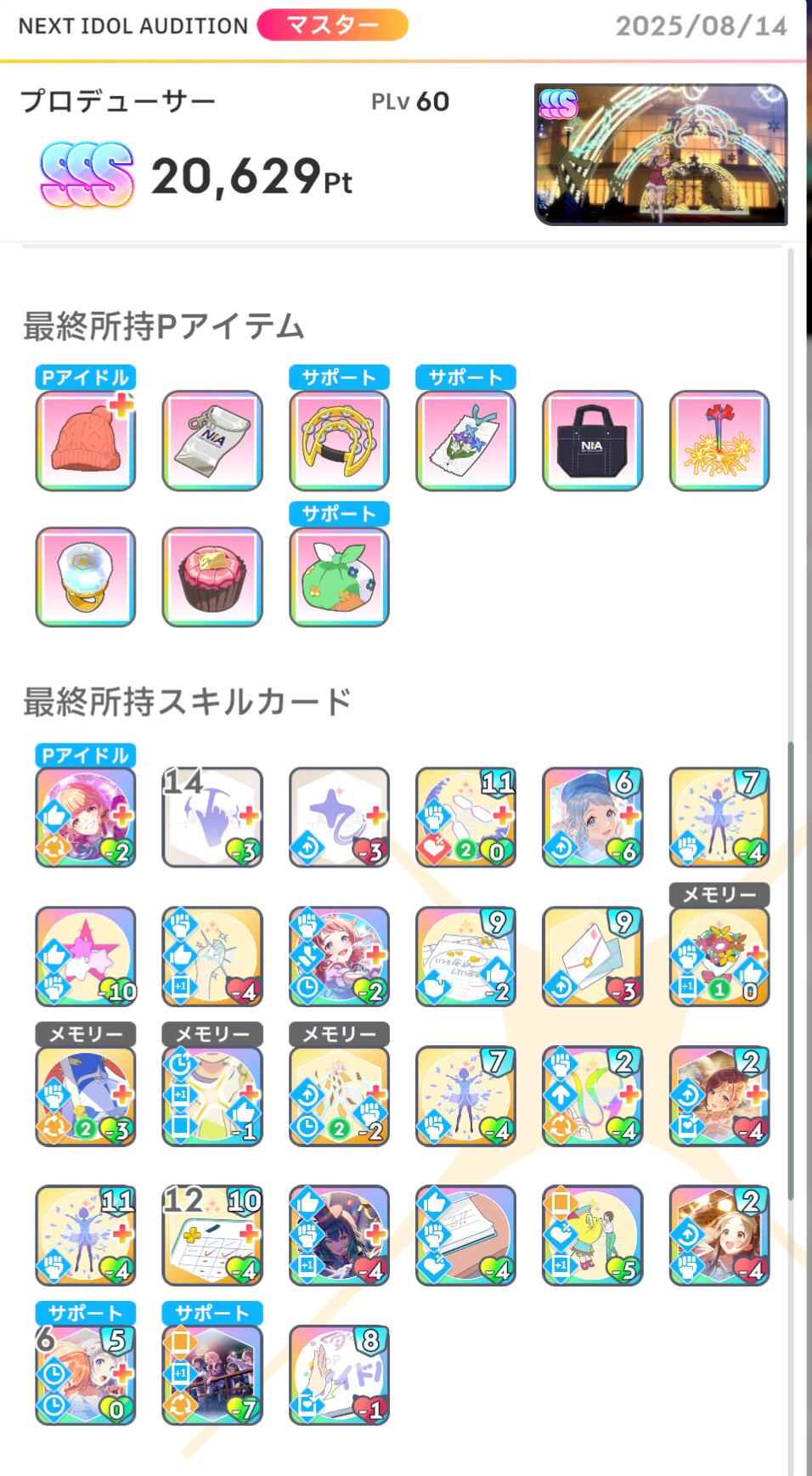Open the envelope letter skill card
812x1476 pixels.
click(592, 957)
